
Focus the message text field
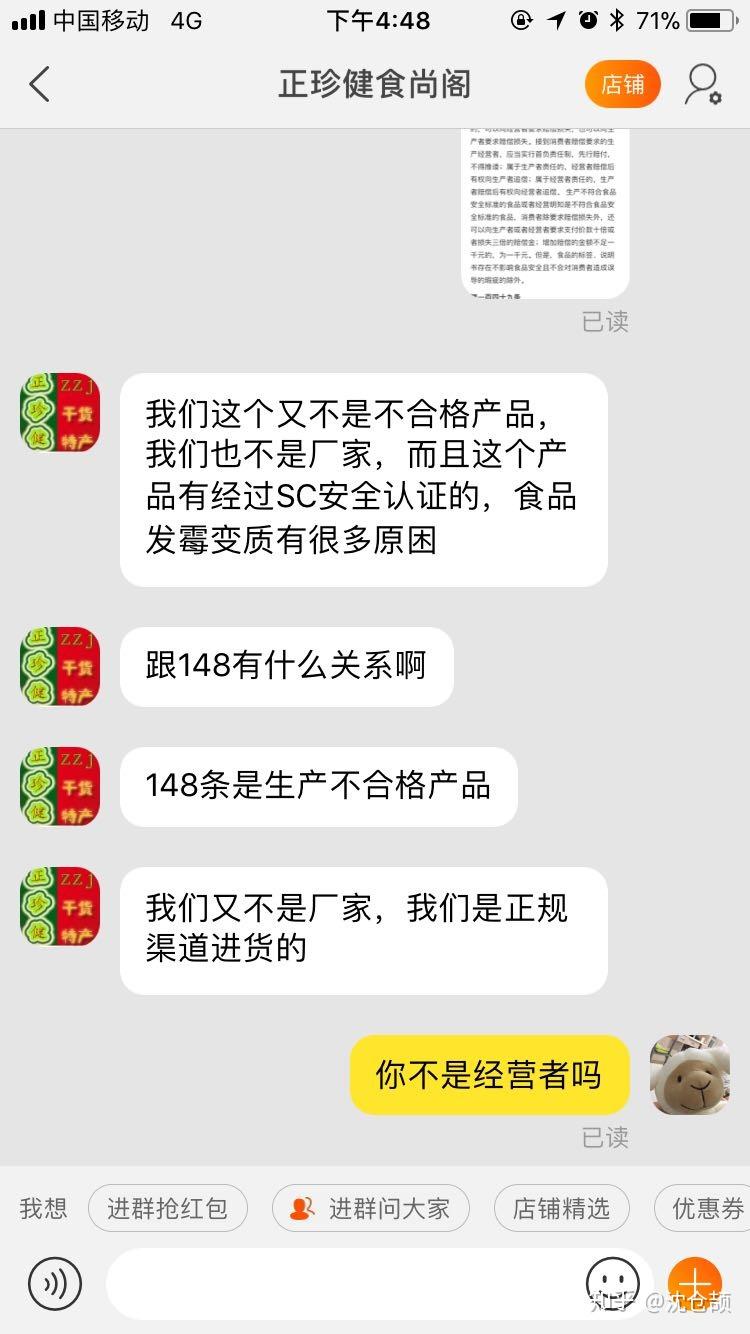click(x=340, y=1283)
